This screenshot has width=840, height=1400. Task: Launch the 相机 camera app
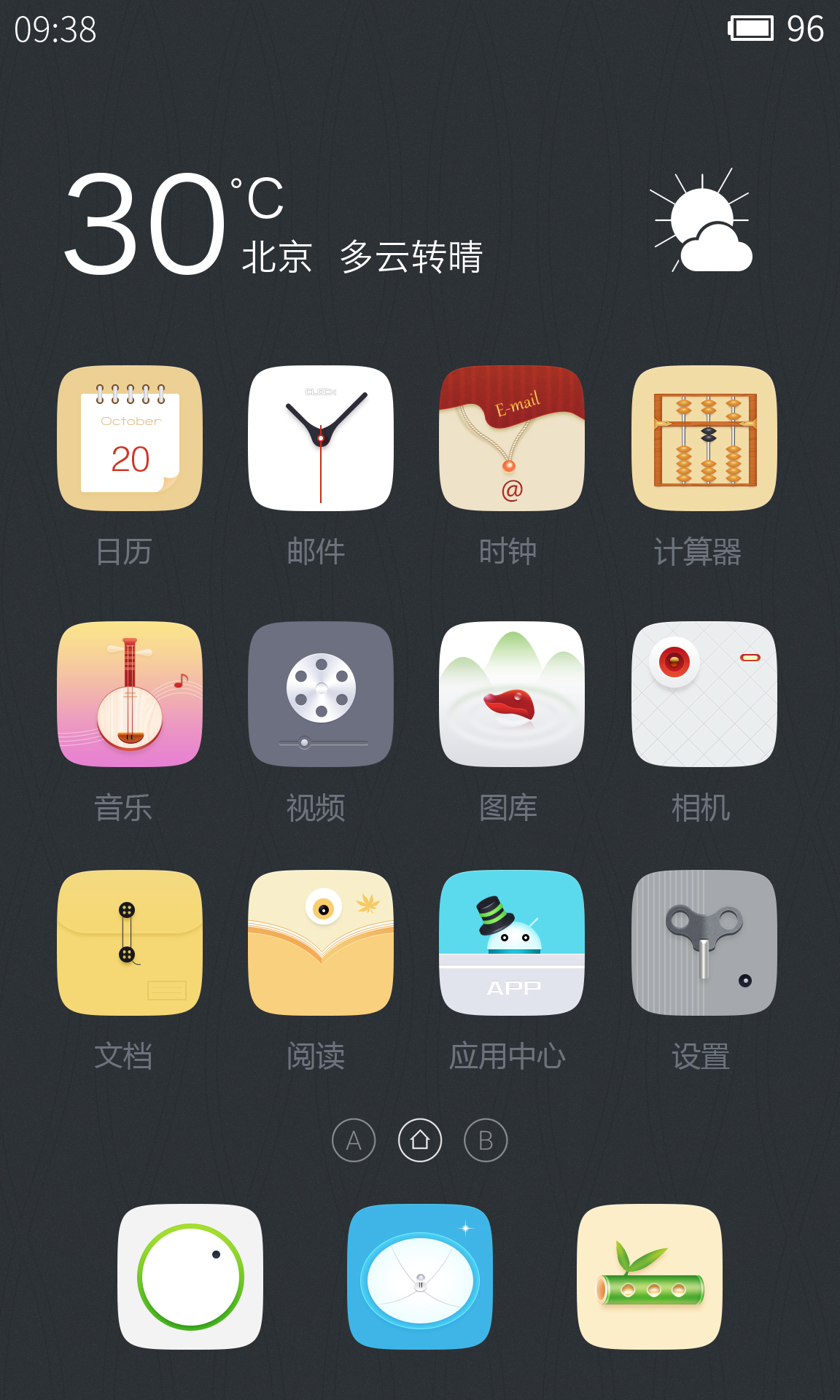pyautogui.click(x=704, y=694)
